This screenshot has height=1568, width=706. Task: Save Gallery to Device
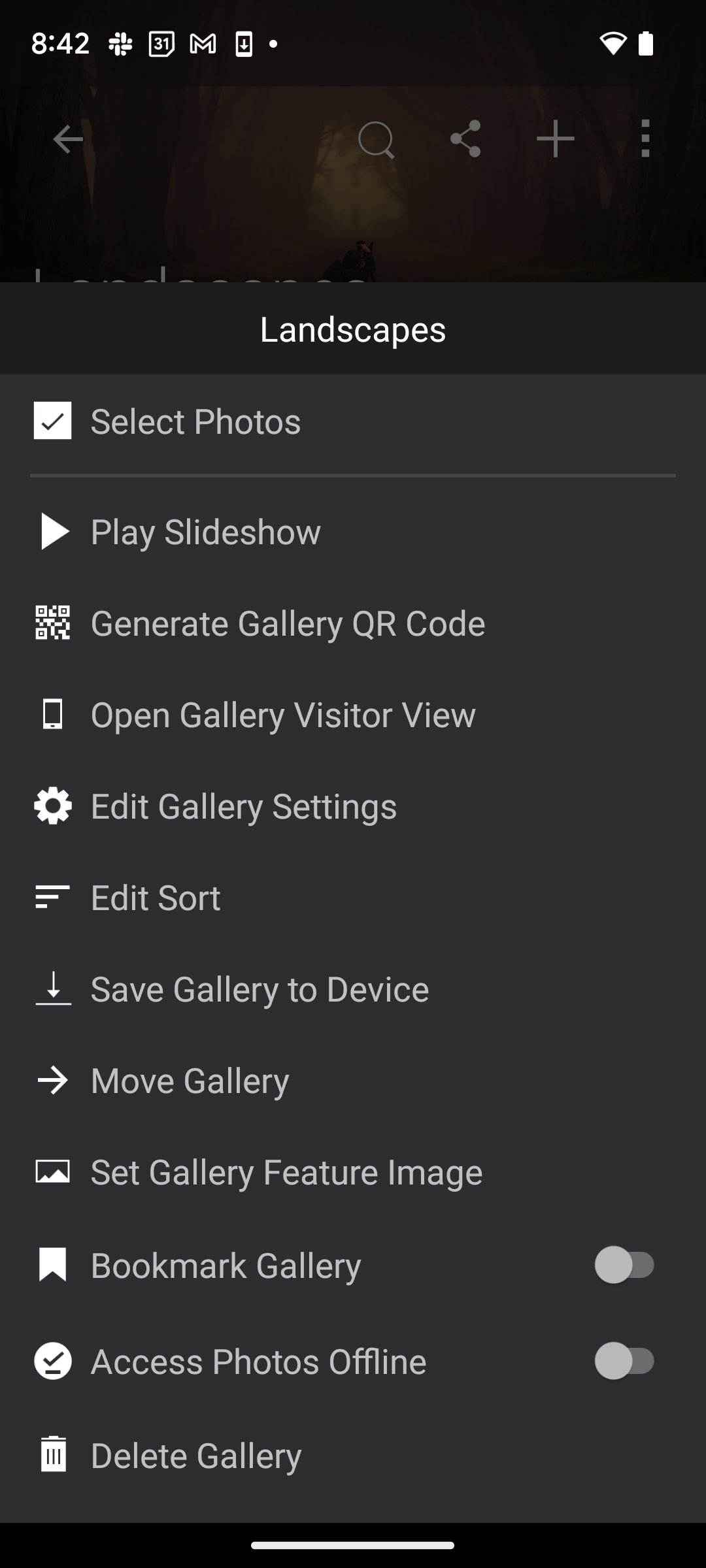pos(353,989)
